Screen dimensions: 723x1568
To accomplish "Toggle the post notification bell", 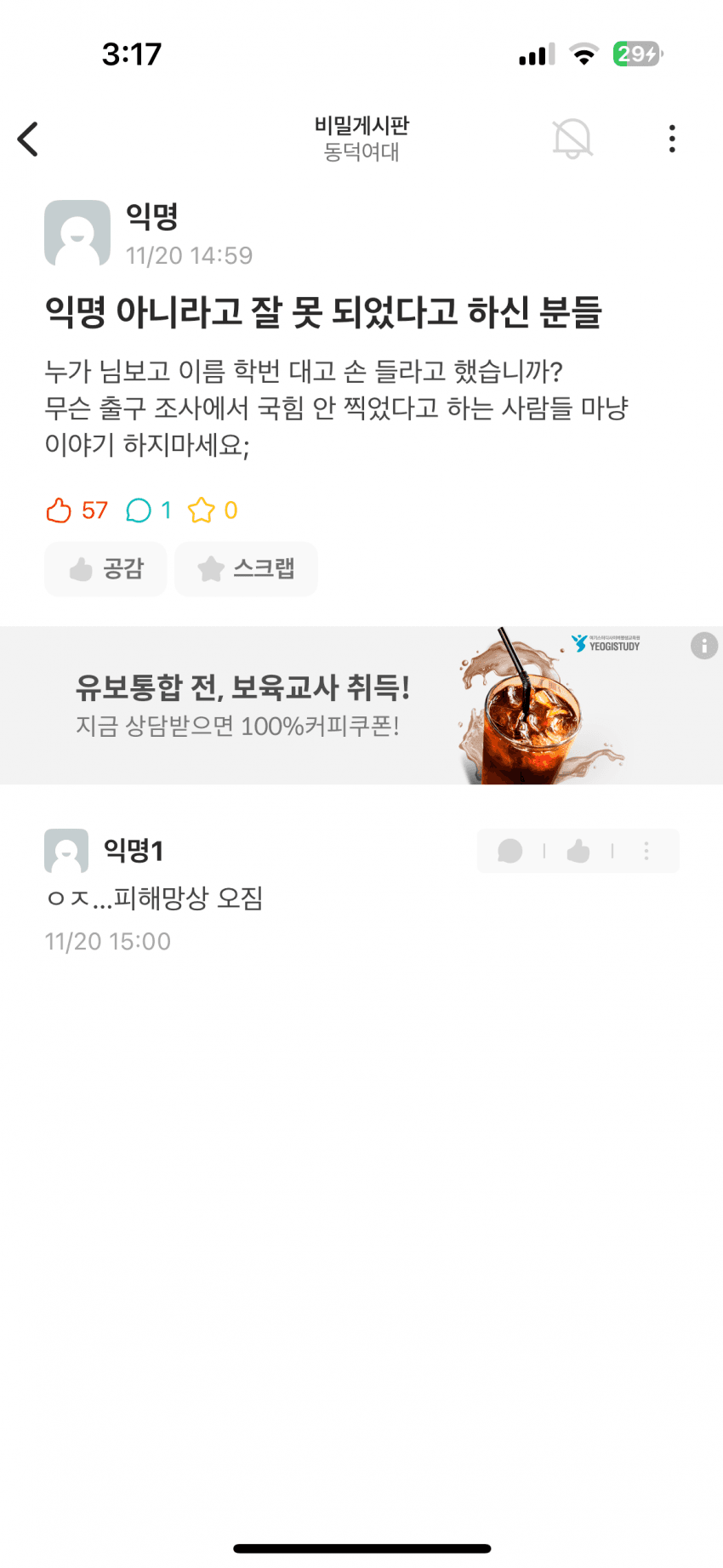I will [x=572, y=139].
